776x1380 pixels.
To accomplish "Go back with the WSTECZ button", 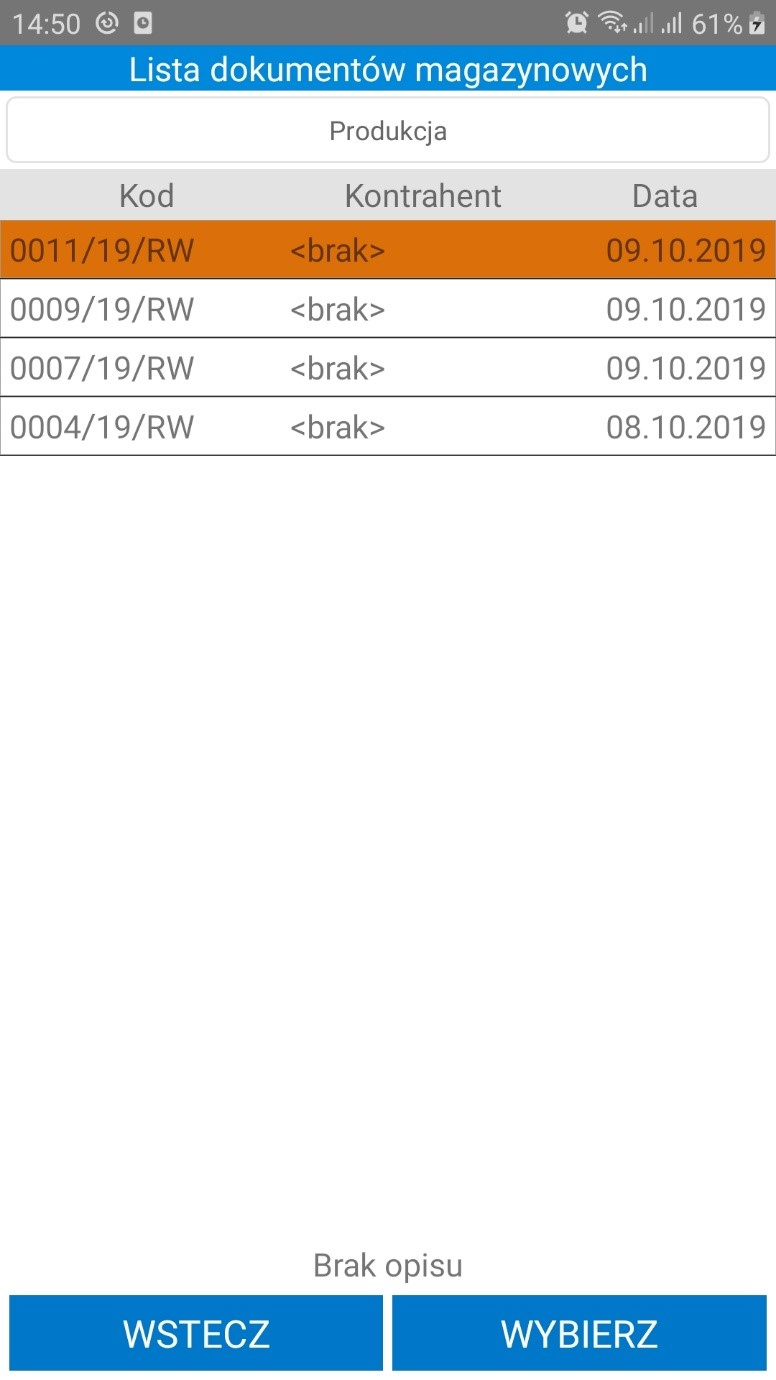I will click(x=196, y=1333).
